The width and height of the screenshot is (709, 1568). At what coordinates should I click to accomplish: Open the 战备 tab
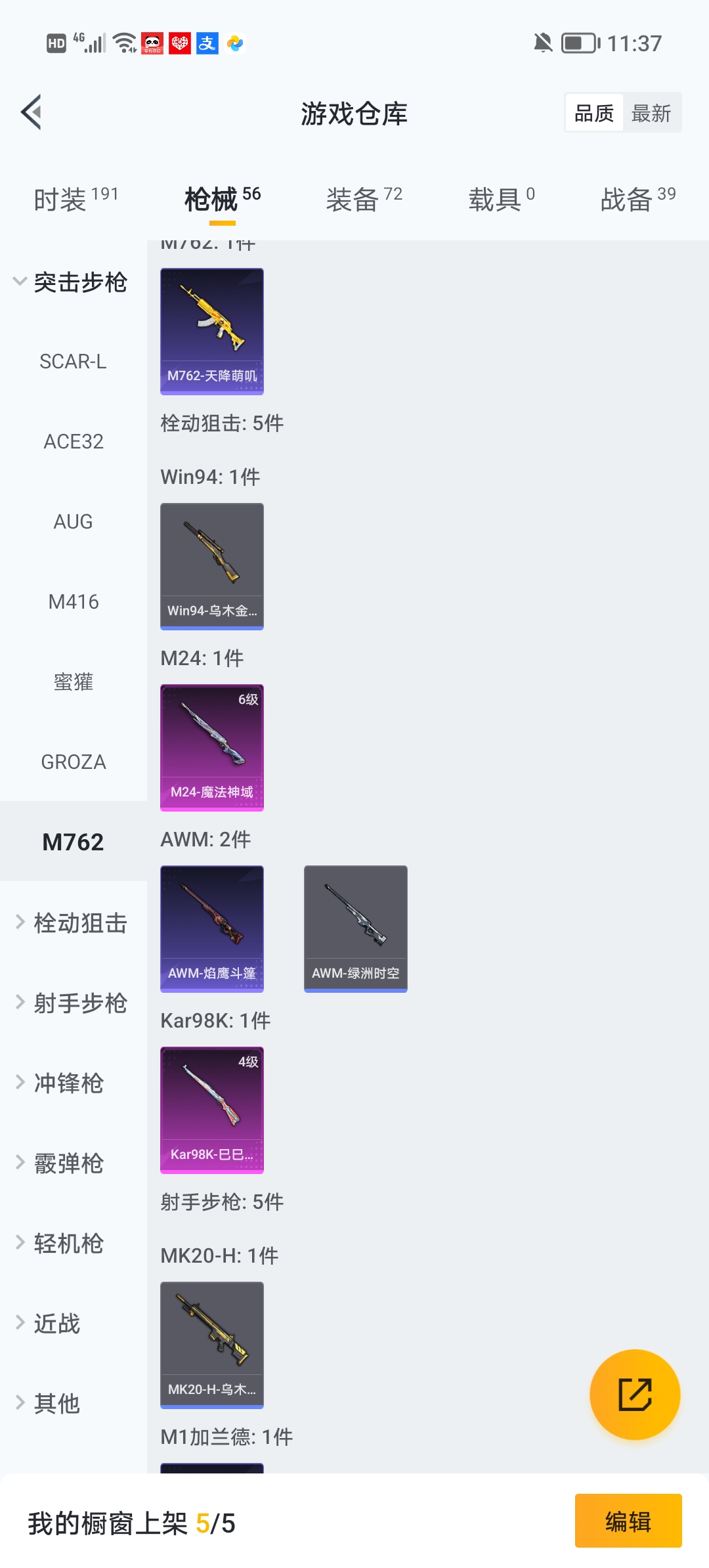tap(637, 198)
